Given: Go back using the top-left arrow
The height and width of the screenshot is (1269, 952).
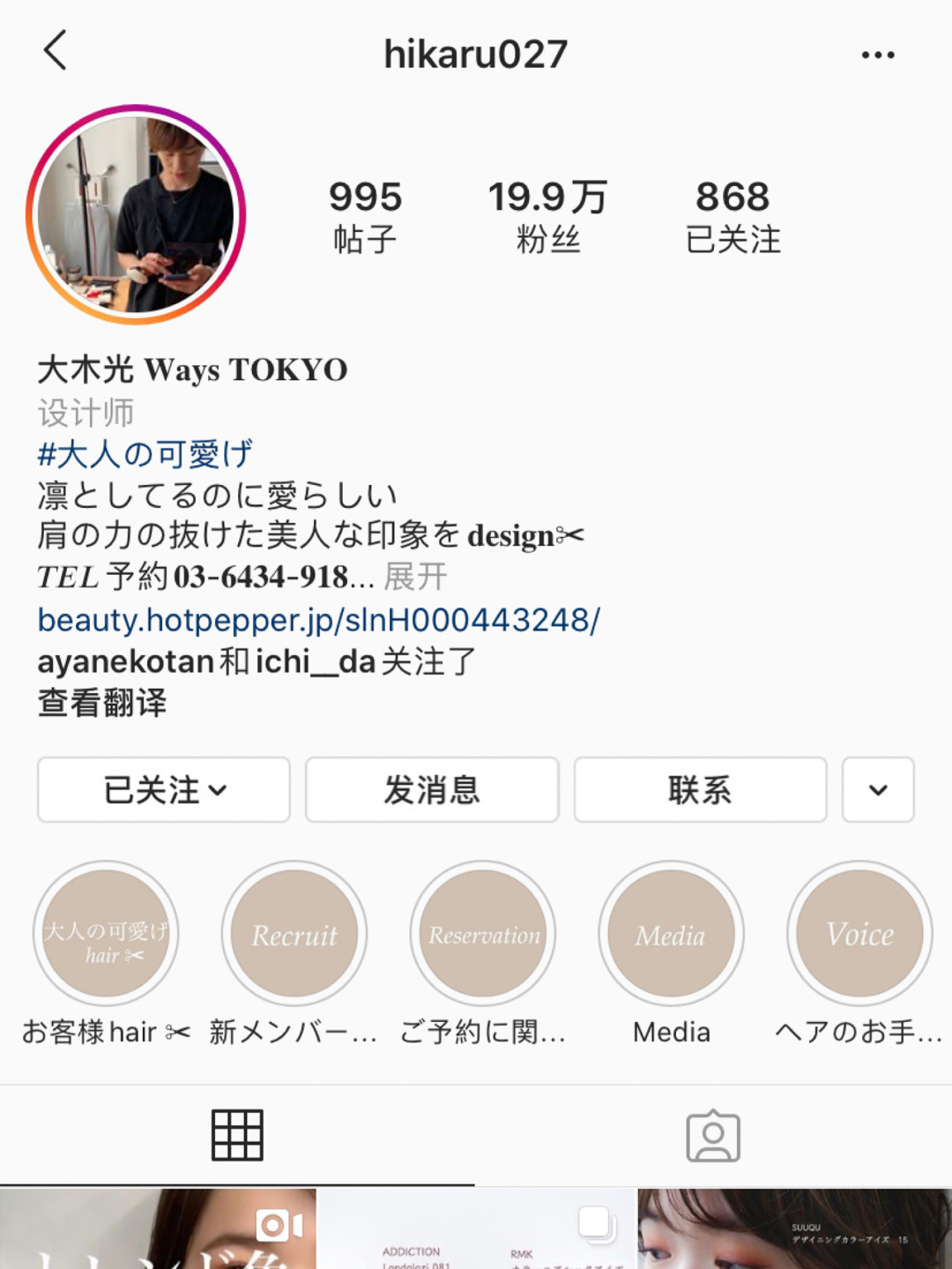Looking at the screenshot, I should point(56,51).
